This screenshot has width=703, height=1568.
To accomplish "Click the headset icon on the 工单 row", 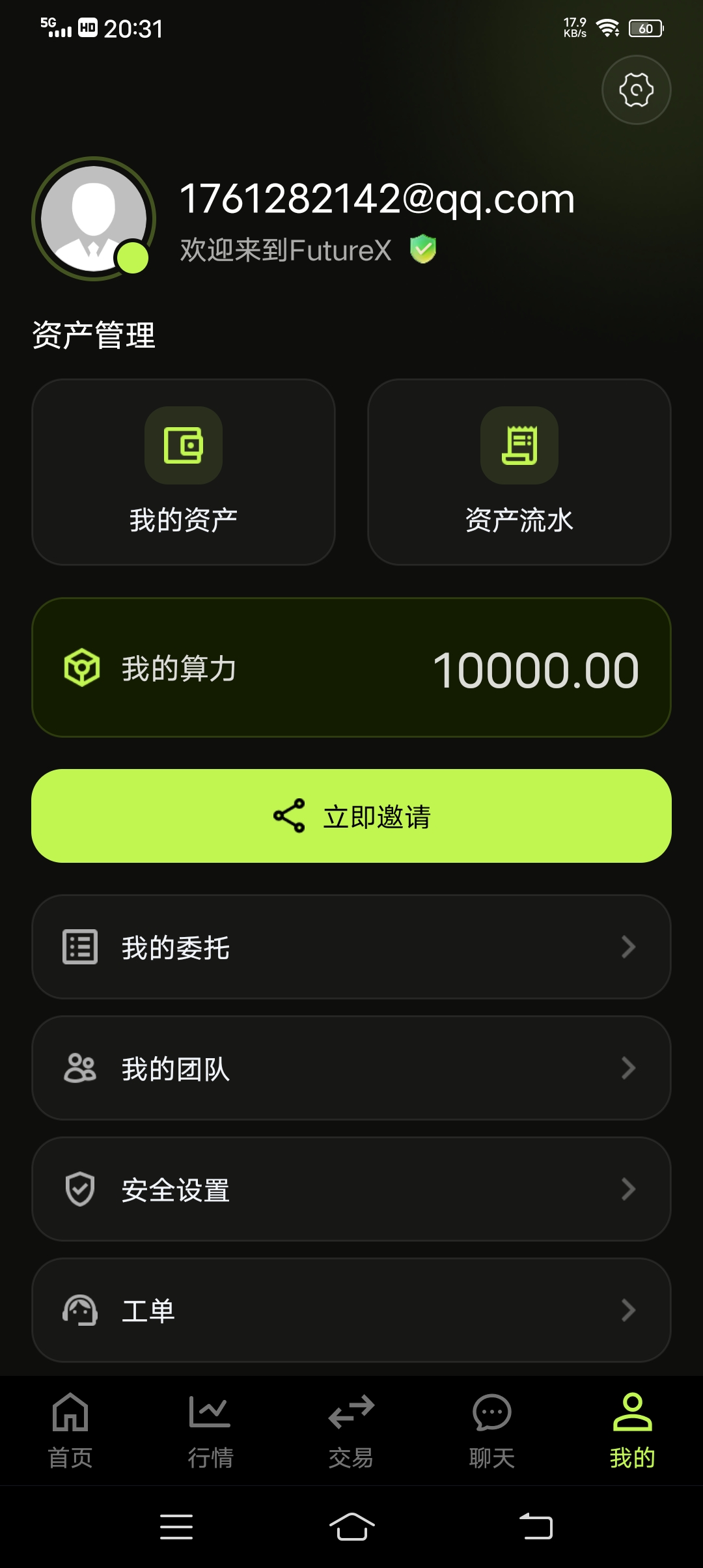I will click(x=80, y=1309).
